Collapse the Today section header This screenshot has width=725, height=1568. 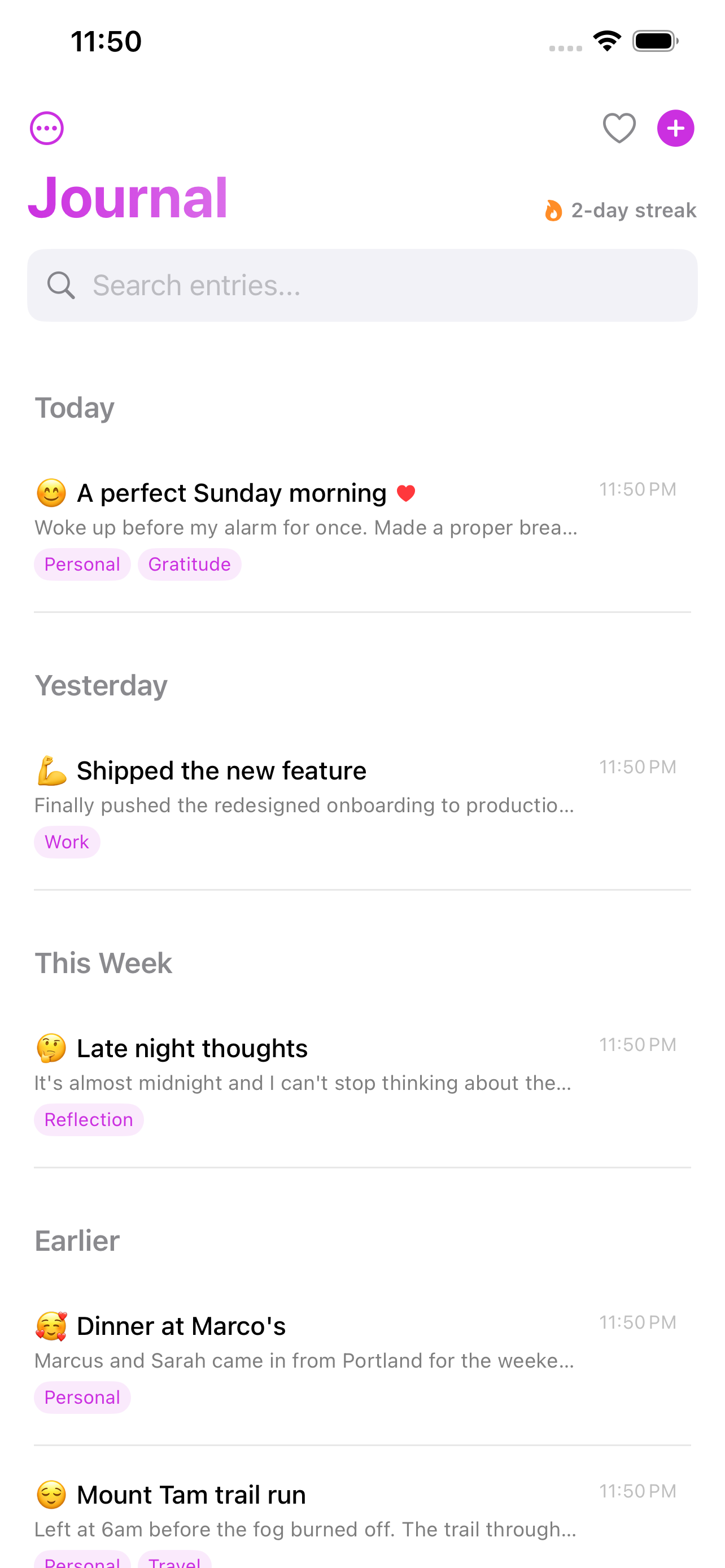75,407
